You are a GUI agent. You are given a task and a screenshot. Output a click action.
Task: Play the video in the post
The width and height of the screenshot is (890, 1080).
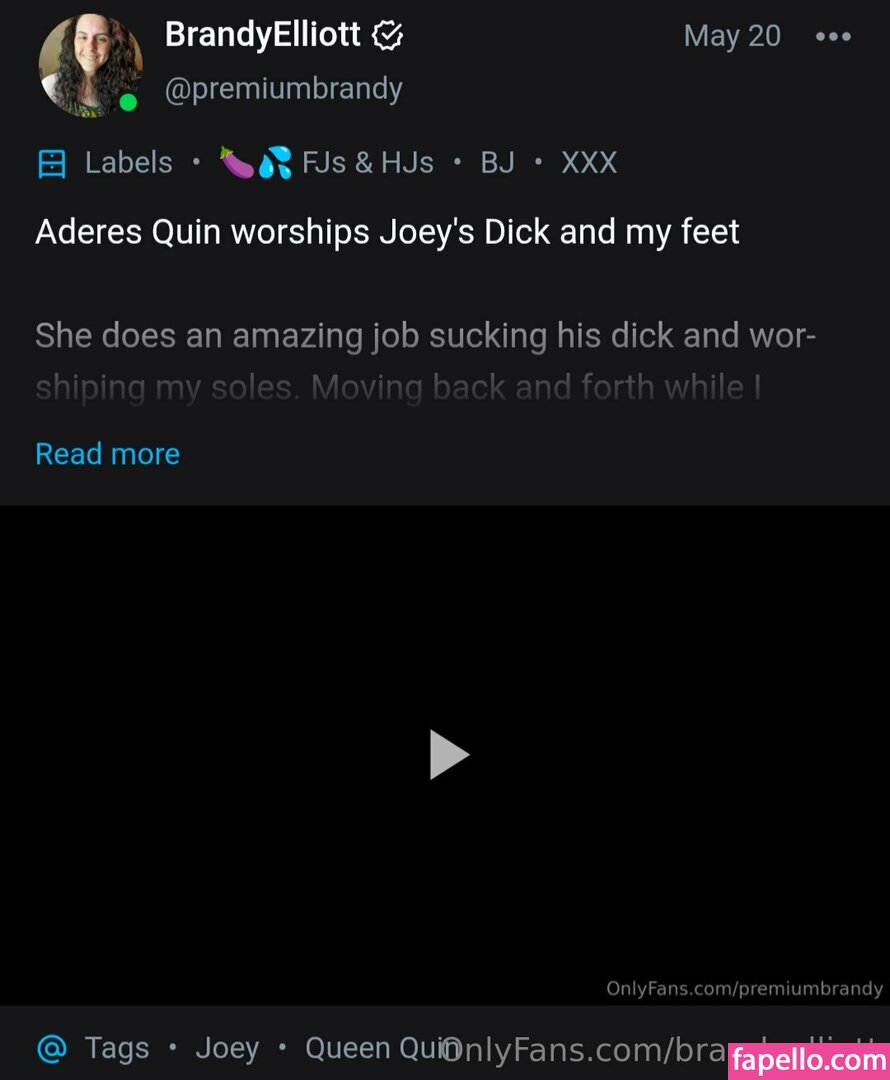448,754
